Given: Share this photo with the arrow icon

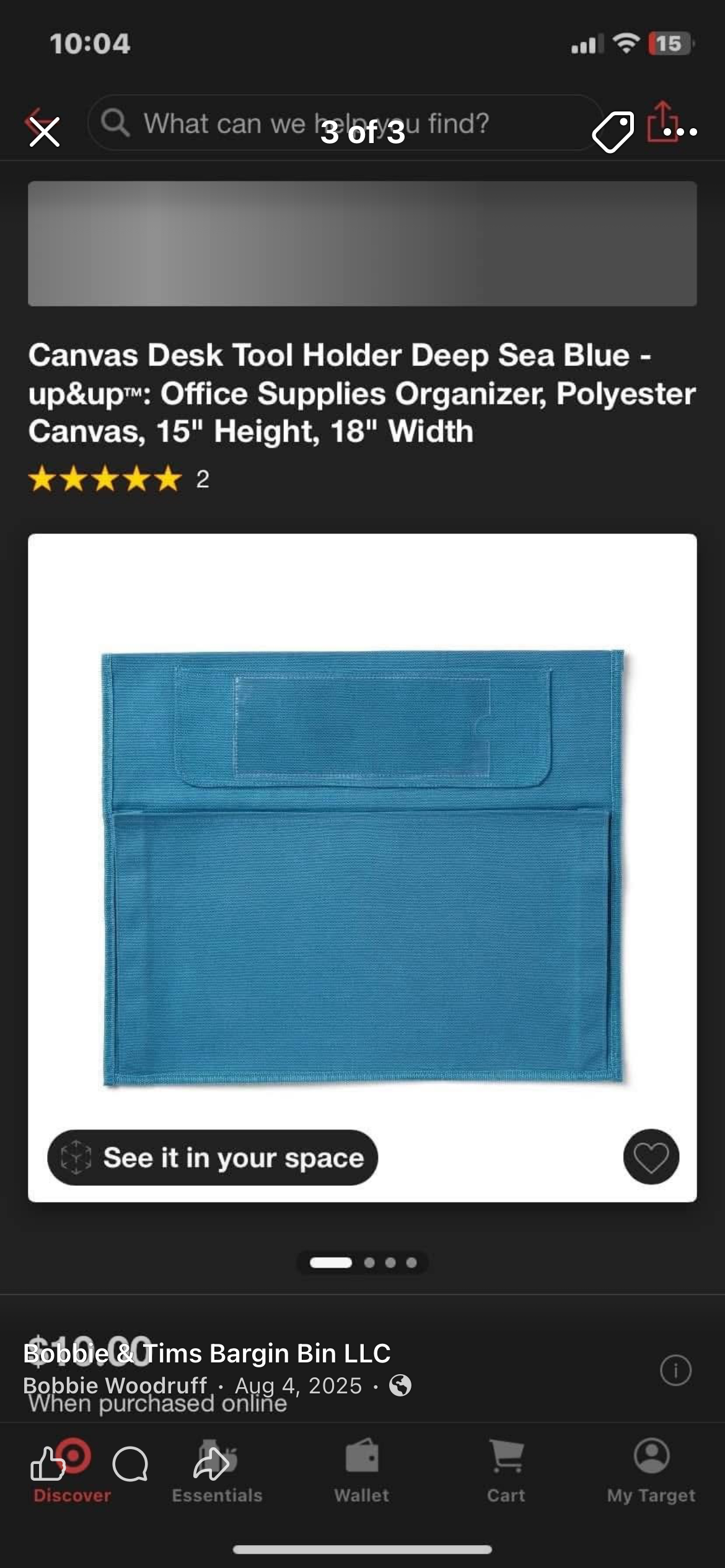Looking at the screenshot, I should (211, 1464).
